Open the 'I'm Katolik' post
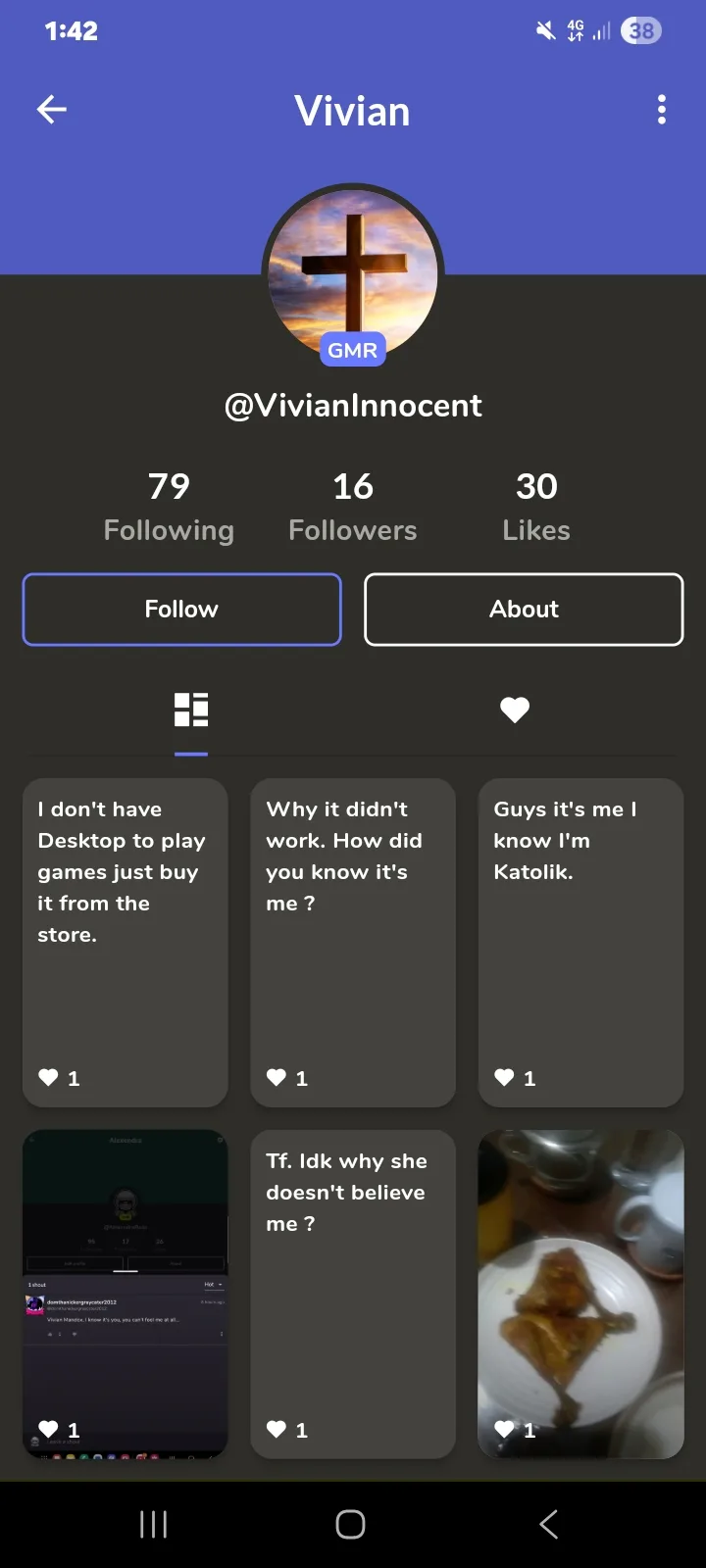 [580, 941]
